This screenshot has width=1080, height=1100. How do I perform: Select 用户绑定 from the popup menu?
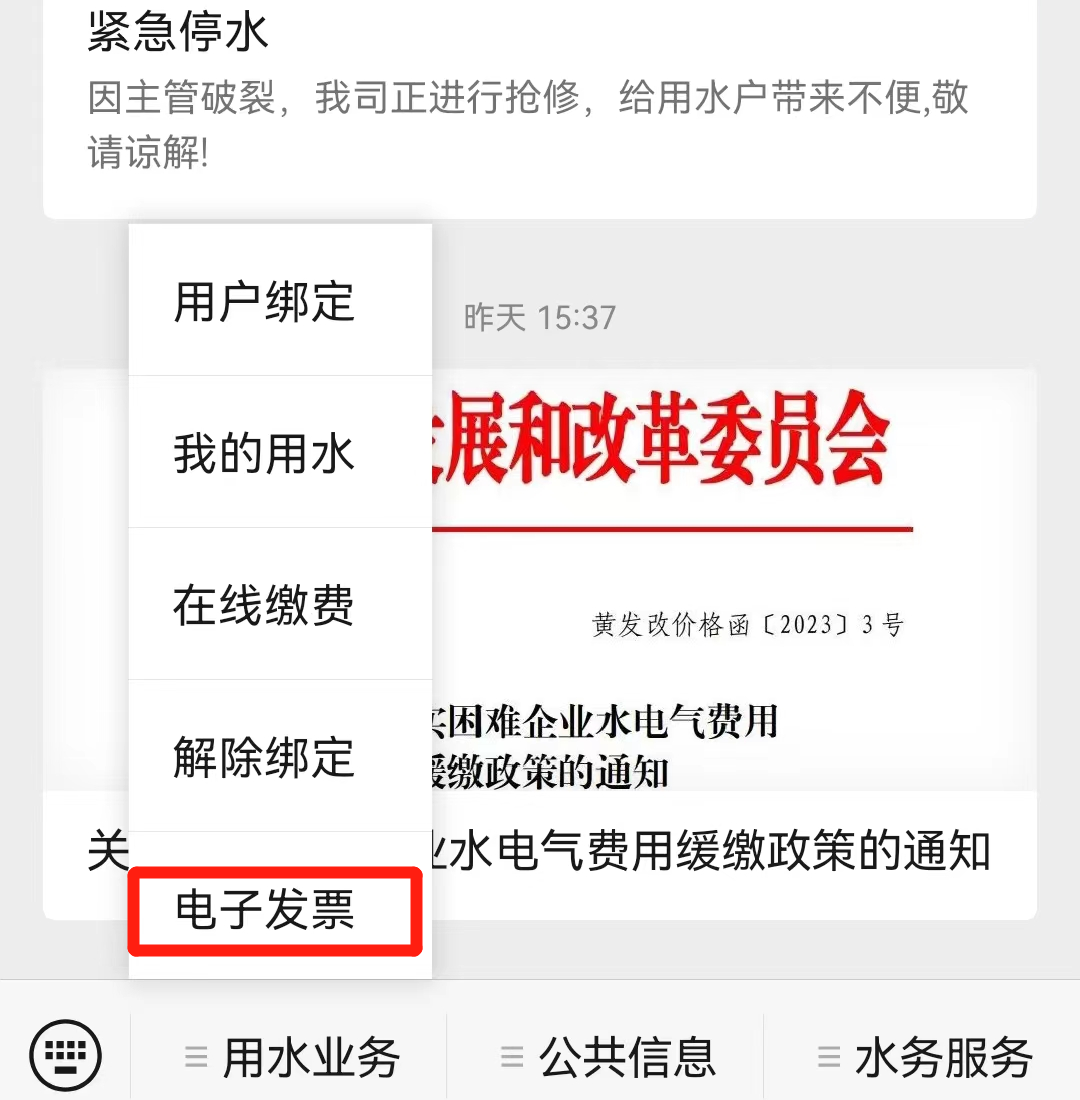point(264,302)
